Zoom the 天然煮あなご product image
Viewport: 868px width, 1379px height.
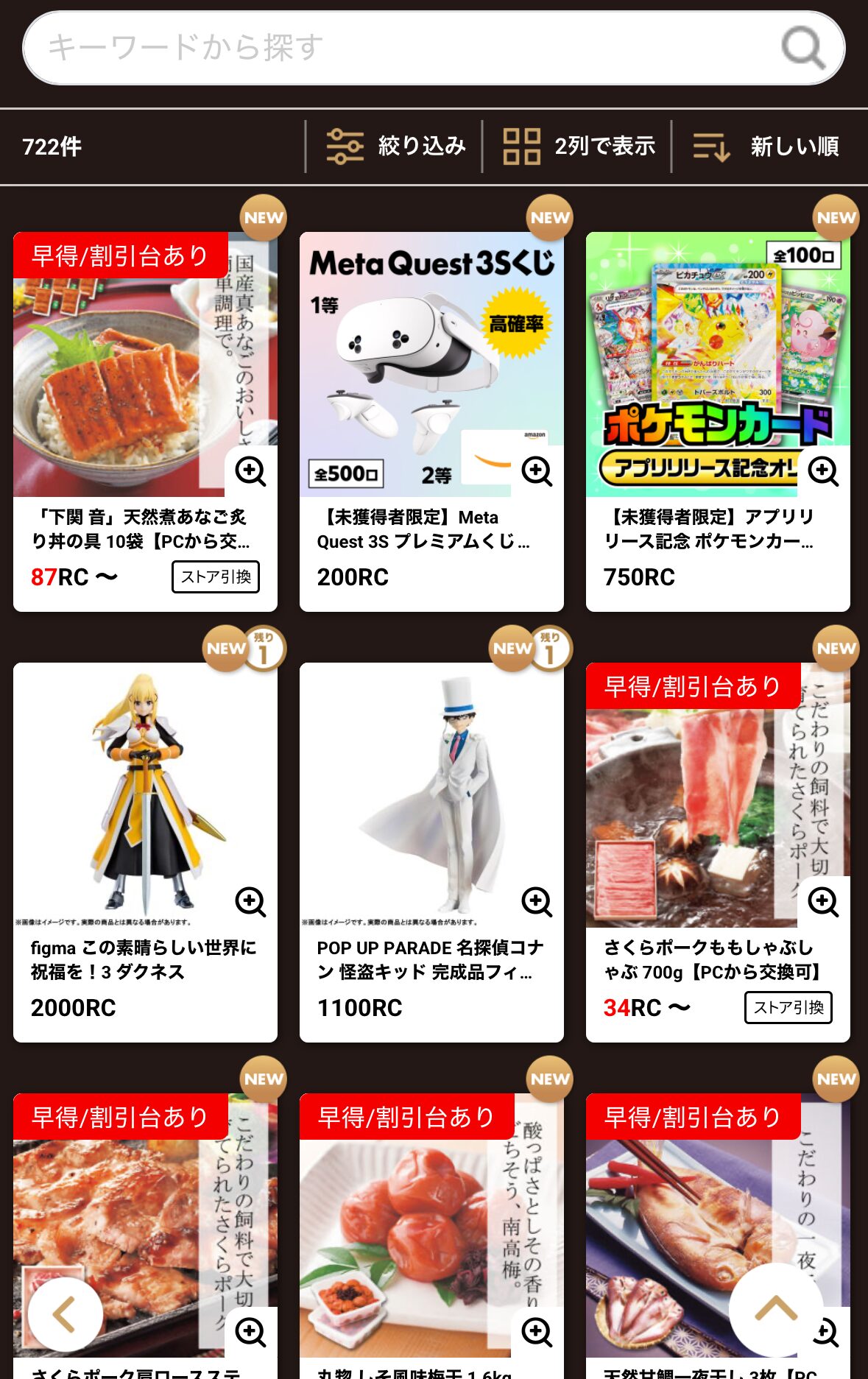250,470
